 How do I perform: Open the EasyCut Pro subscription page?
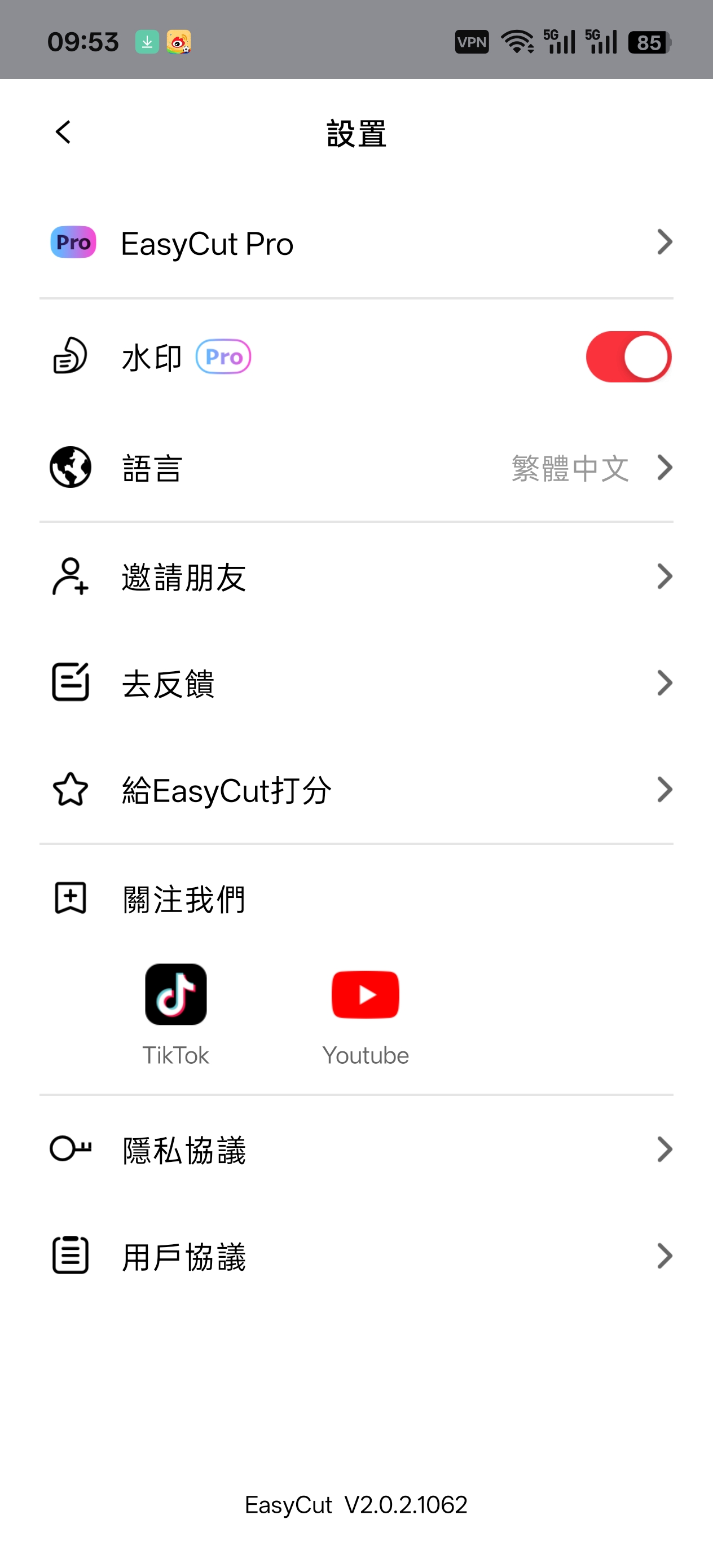click(356, 243)
